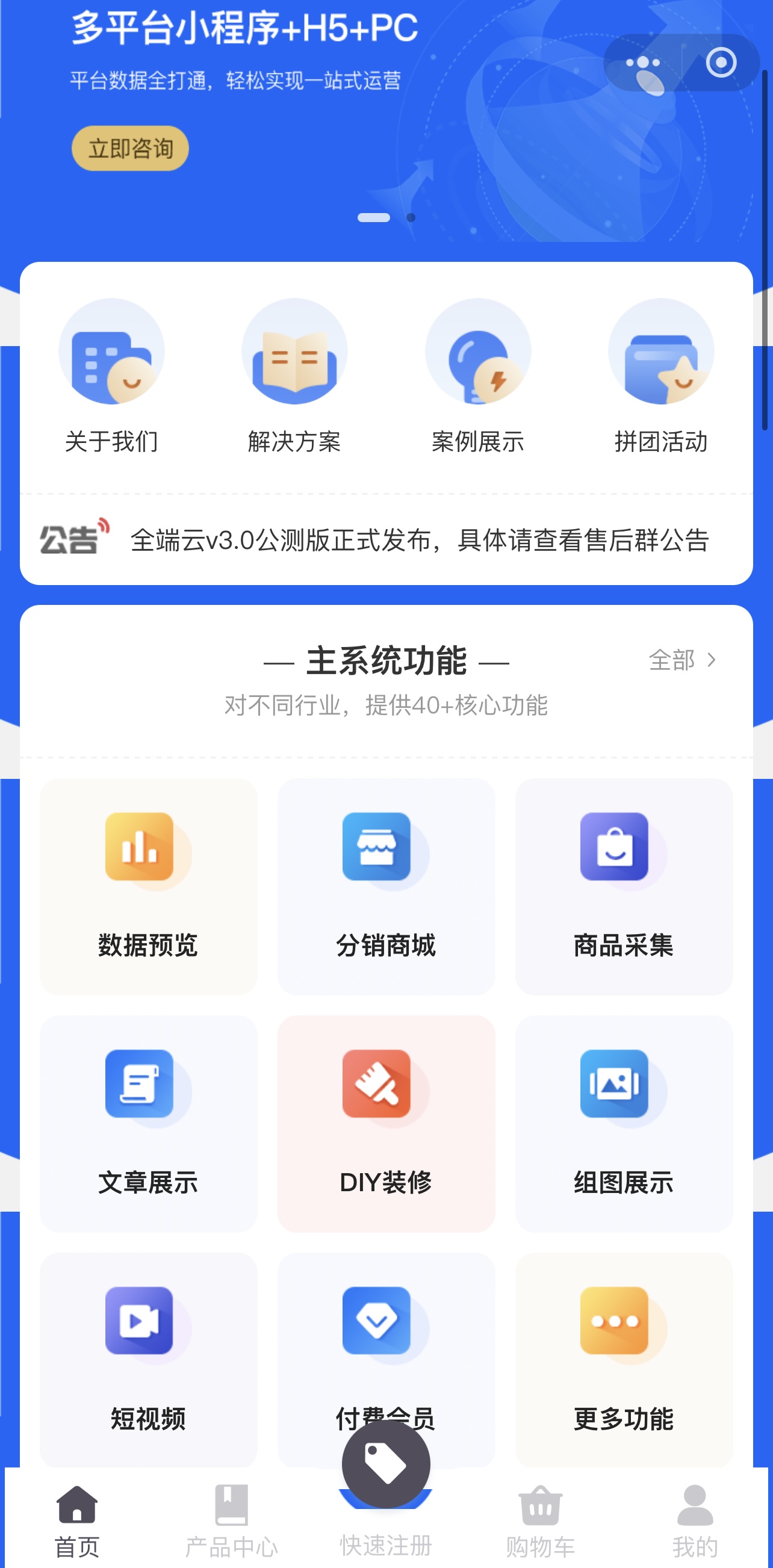This screenshot has height=1568, width=773.
Task: Open the 分销商城 card
Action: pyautogui.click(x=386, y=886)
